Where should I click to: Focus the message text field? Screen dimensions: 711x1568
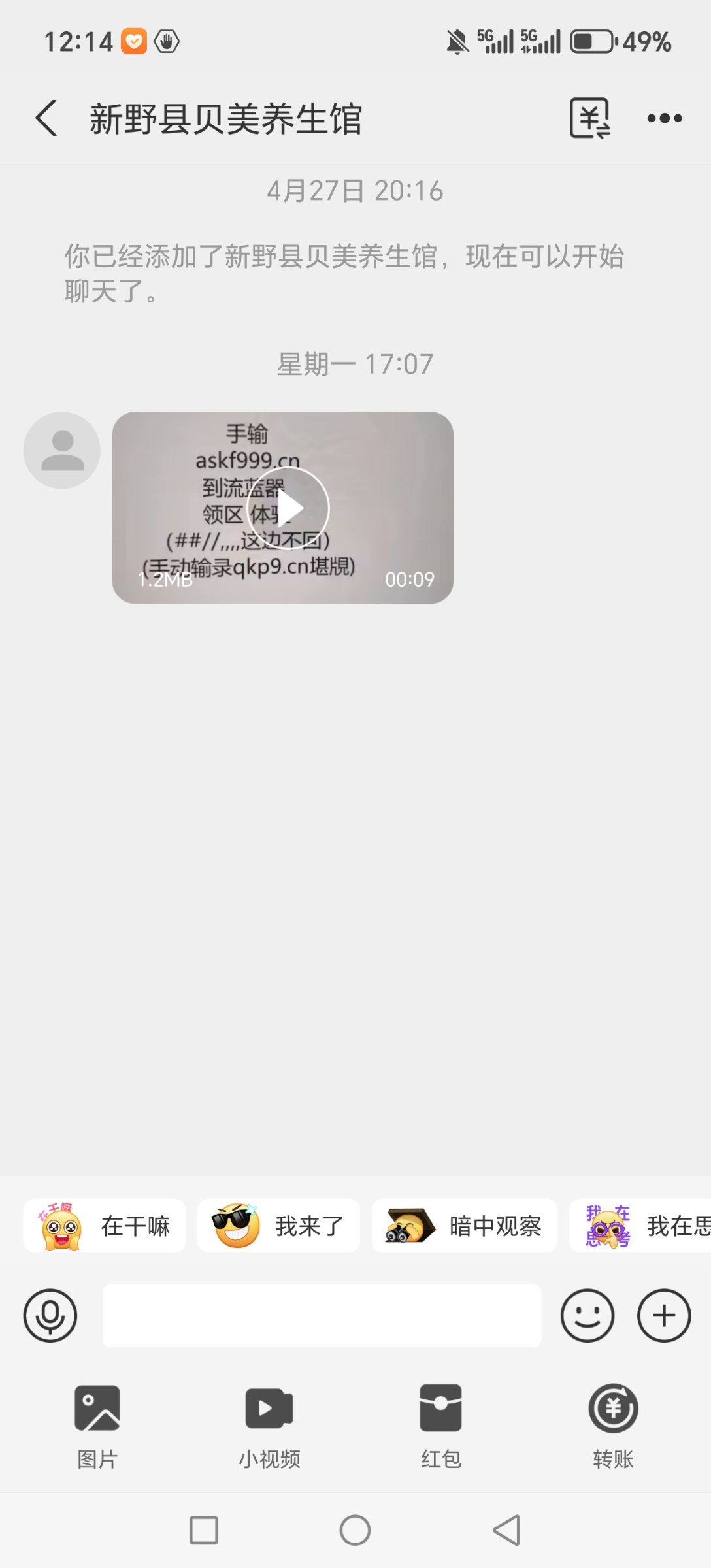pyautogui.click(x=322, y=1316)
